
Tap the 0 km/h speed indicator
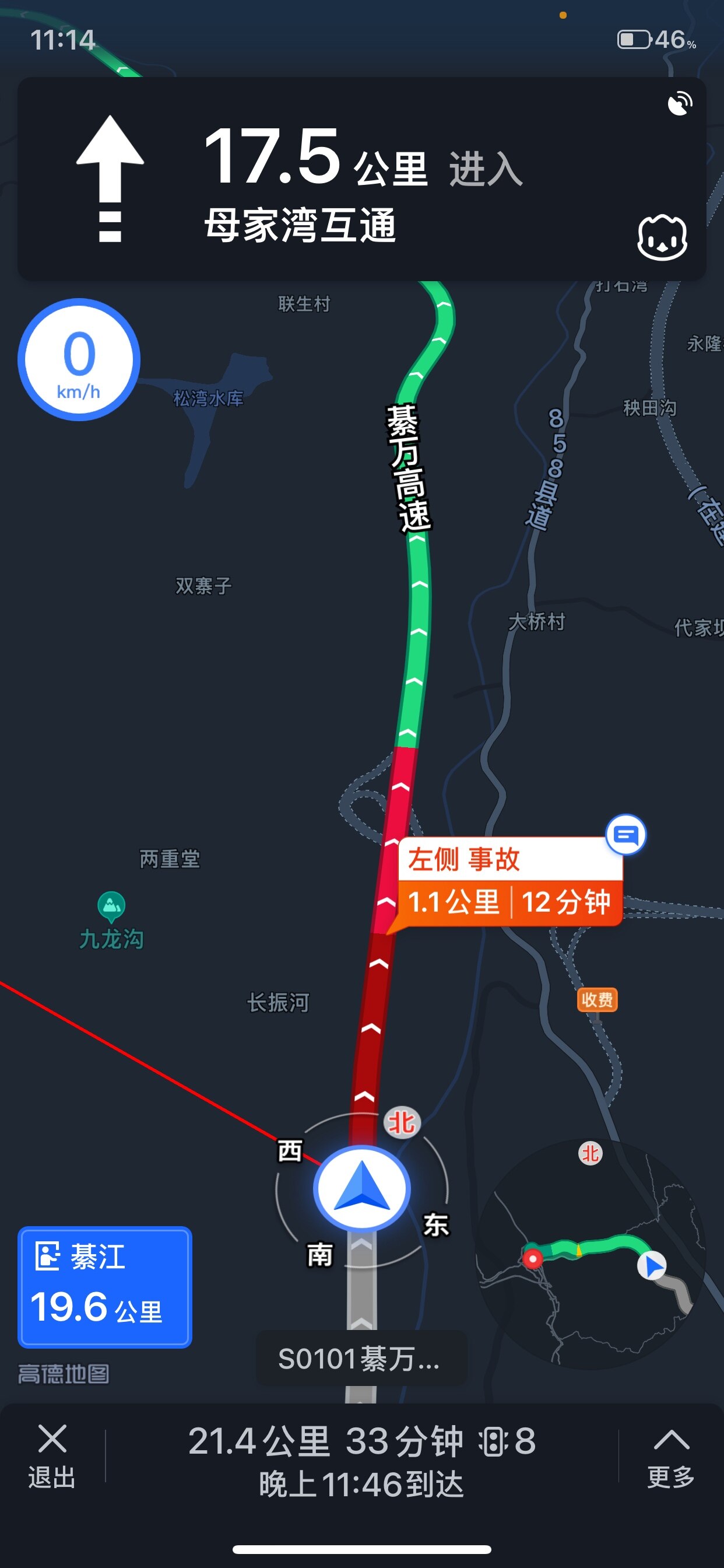(79, 359)
